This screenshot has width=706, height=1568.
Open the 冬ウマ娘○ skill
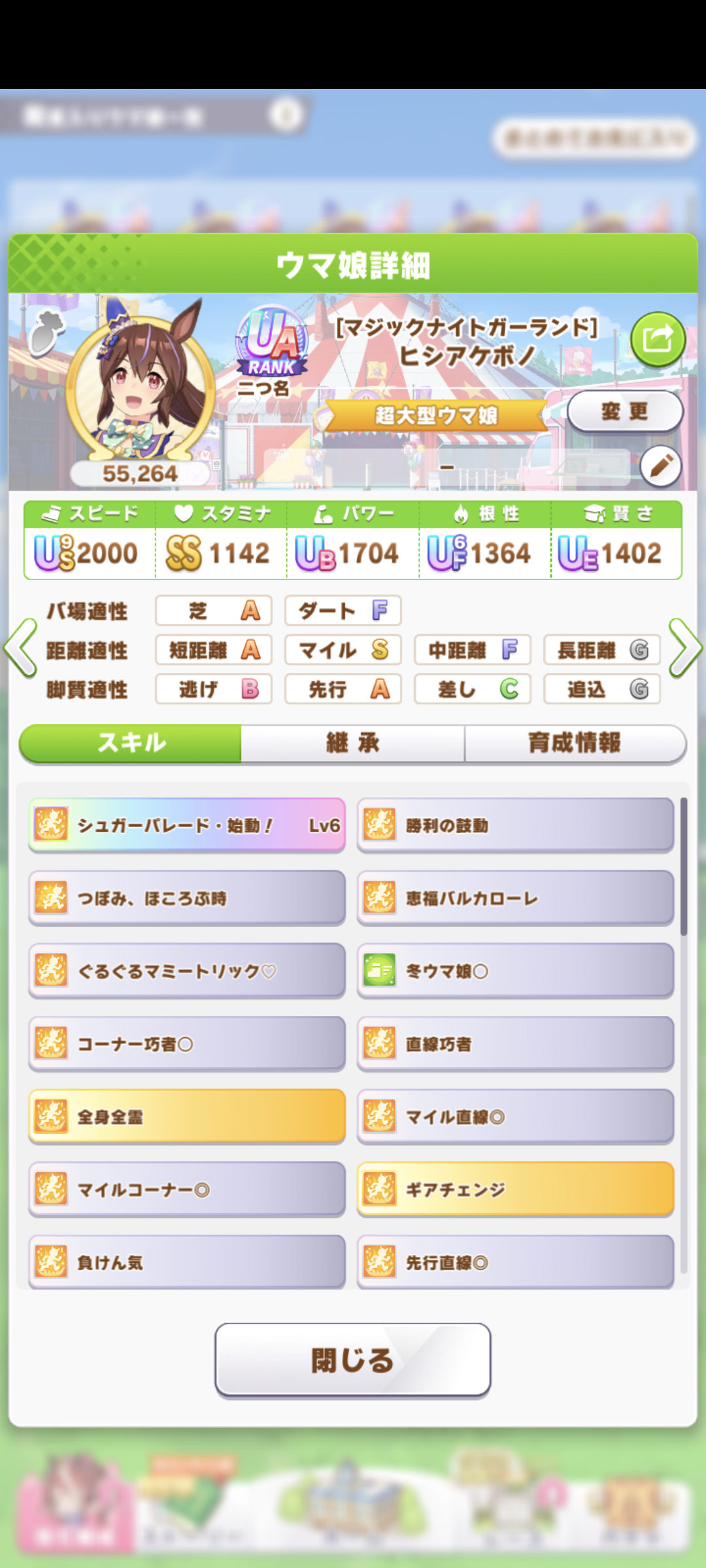[x=515, y=971]
